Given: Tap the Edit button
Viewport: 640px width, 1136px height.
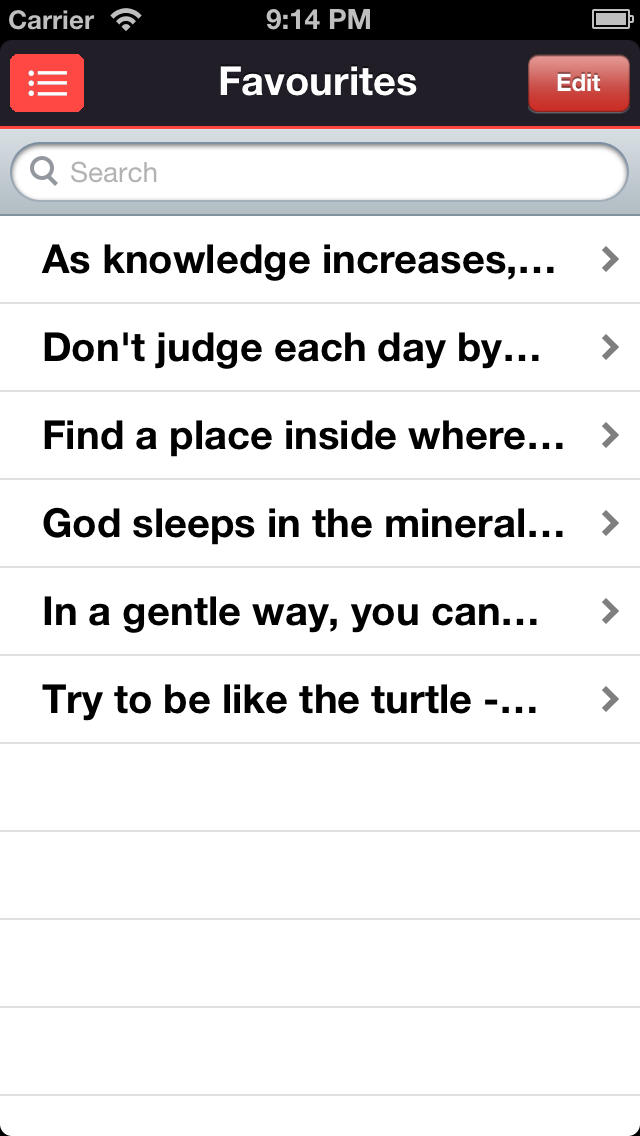Looking at the screenshot, I should [x=578, y=83].
